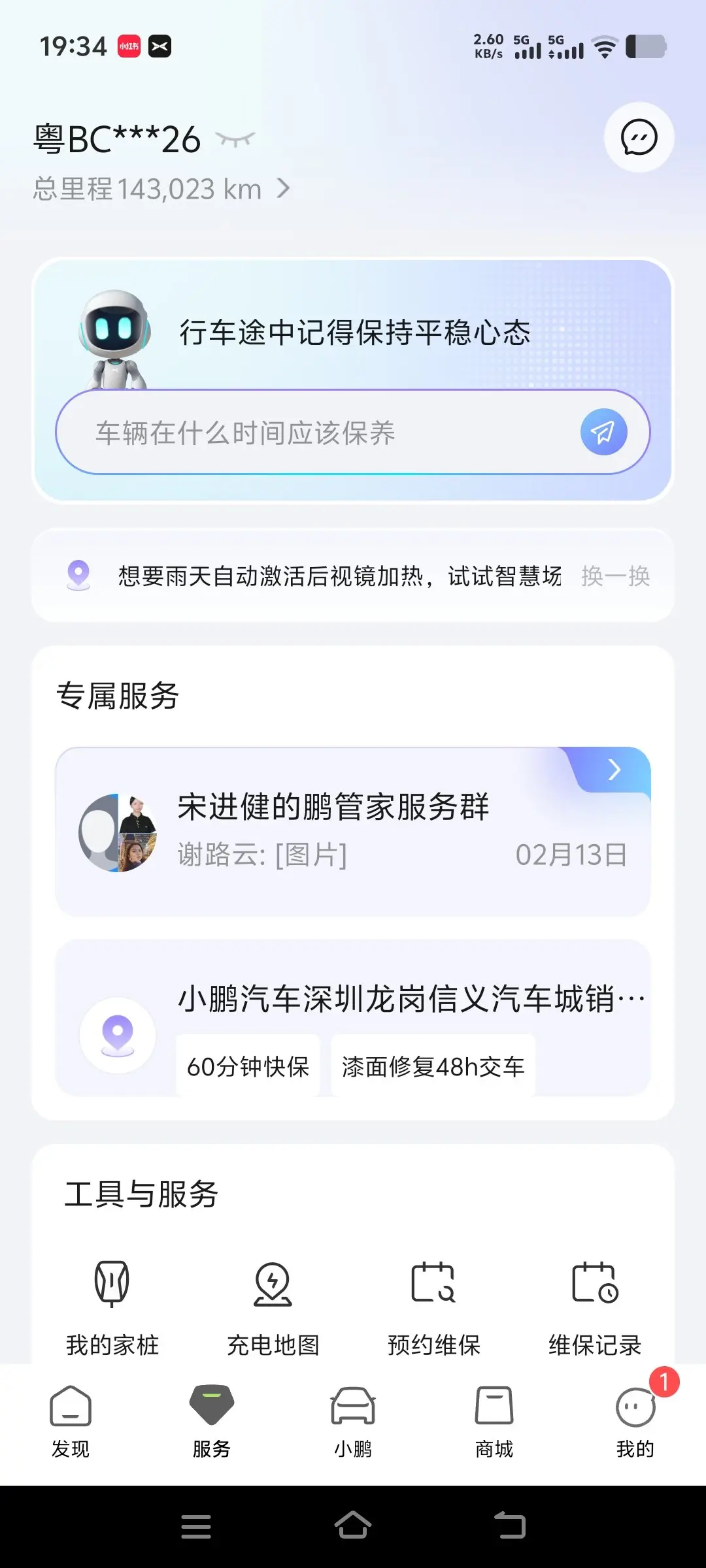Tap 换一换 to refresh the tip

[x=615, y=576]
